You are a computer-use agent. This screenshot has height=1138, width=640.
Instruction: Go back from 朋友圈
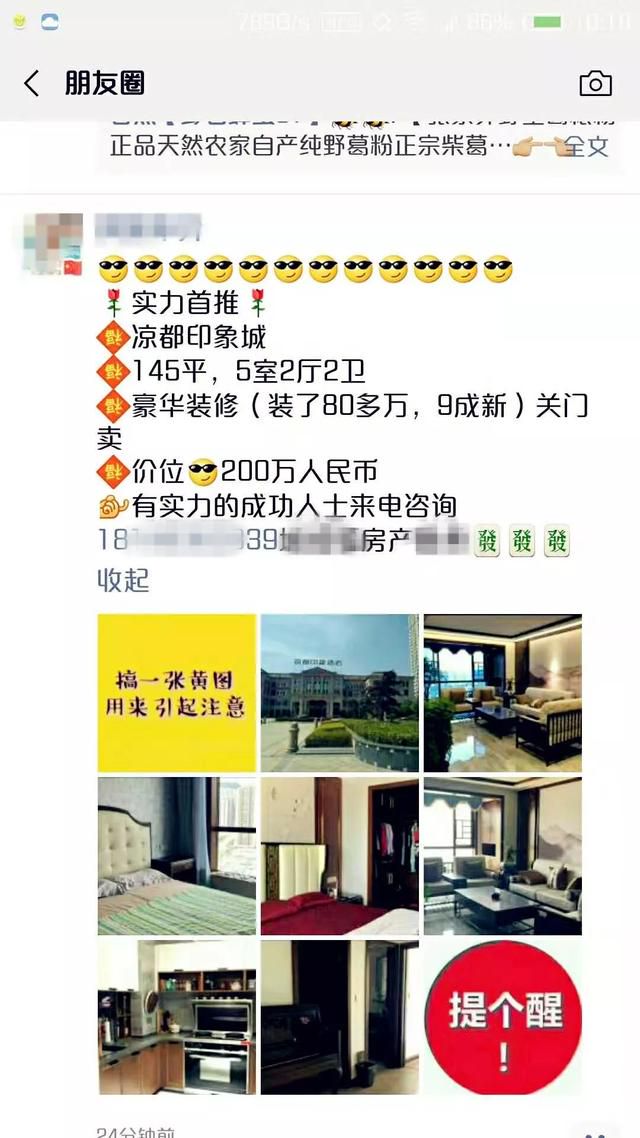coord(31,83)
